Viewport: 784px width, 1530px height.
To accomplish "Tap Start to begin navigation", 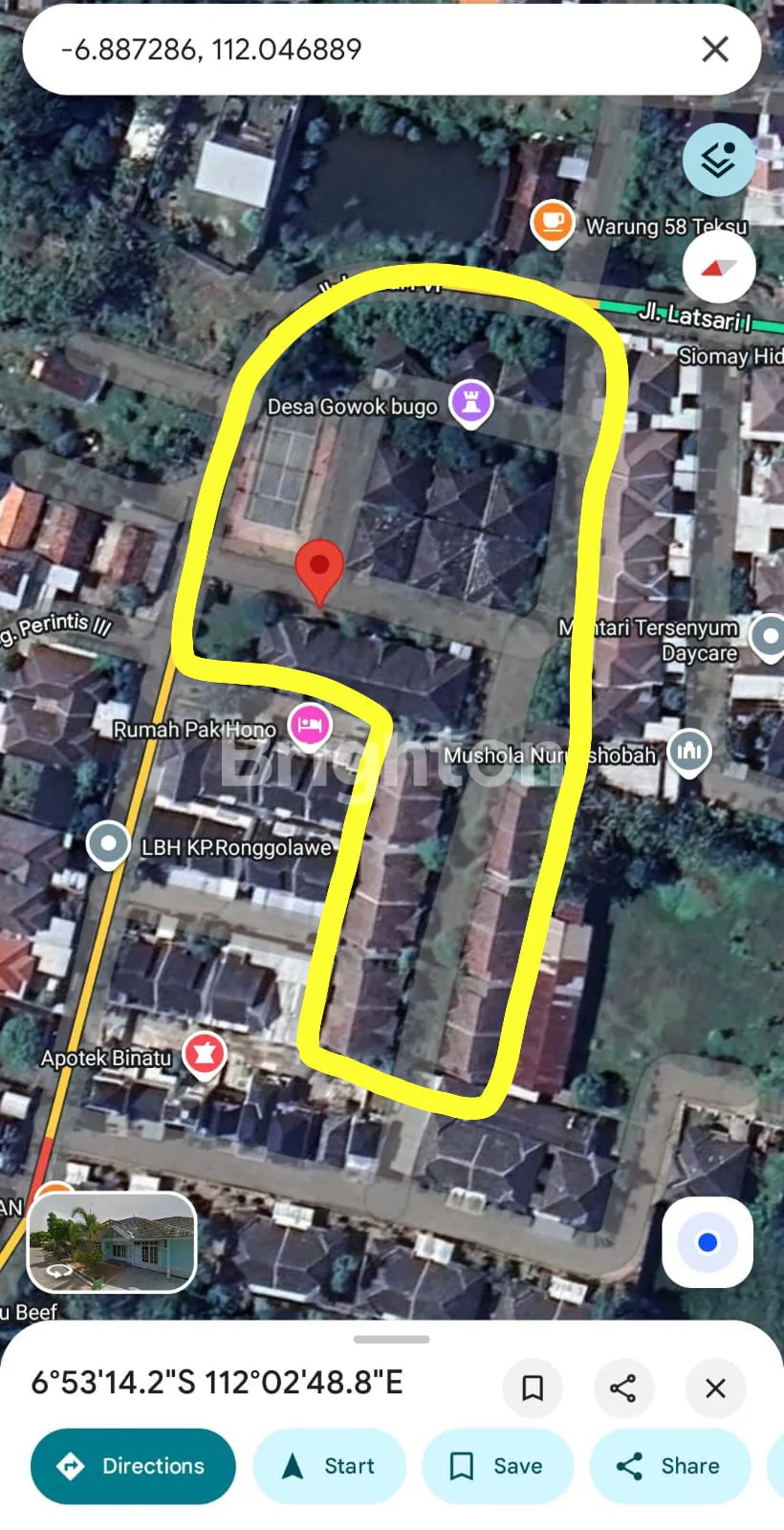I will click(329, 1466).
